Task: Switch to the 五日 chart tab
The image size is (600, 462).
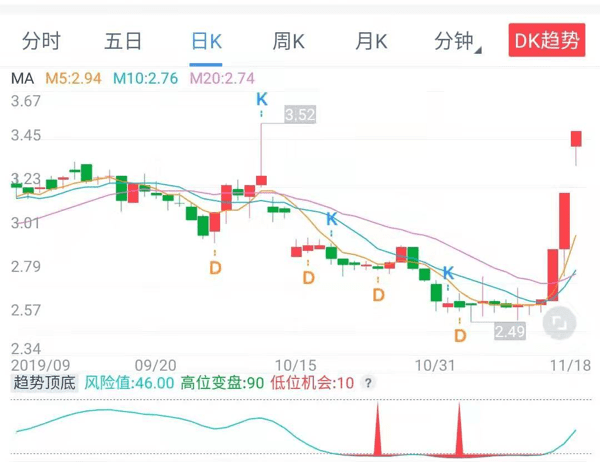Action: [123, 41]
